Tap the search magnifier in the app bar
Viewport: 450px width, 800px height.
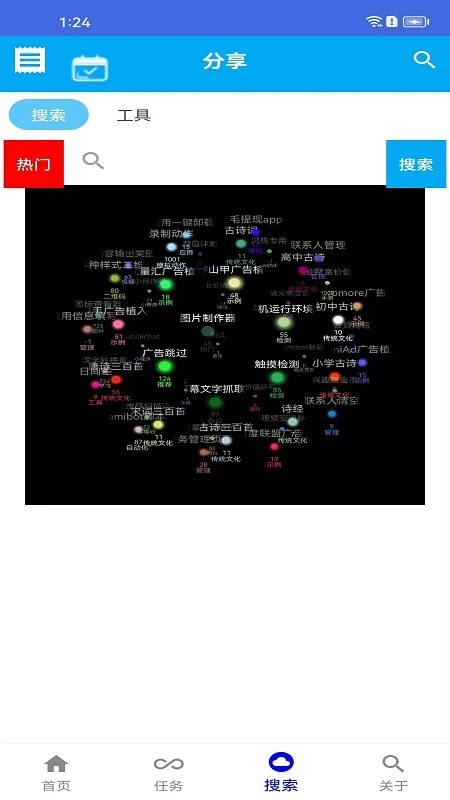tap(424, 60)
